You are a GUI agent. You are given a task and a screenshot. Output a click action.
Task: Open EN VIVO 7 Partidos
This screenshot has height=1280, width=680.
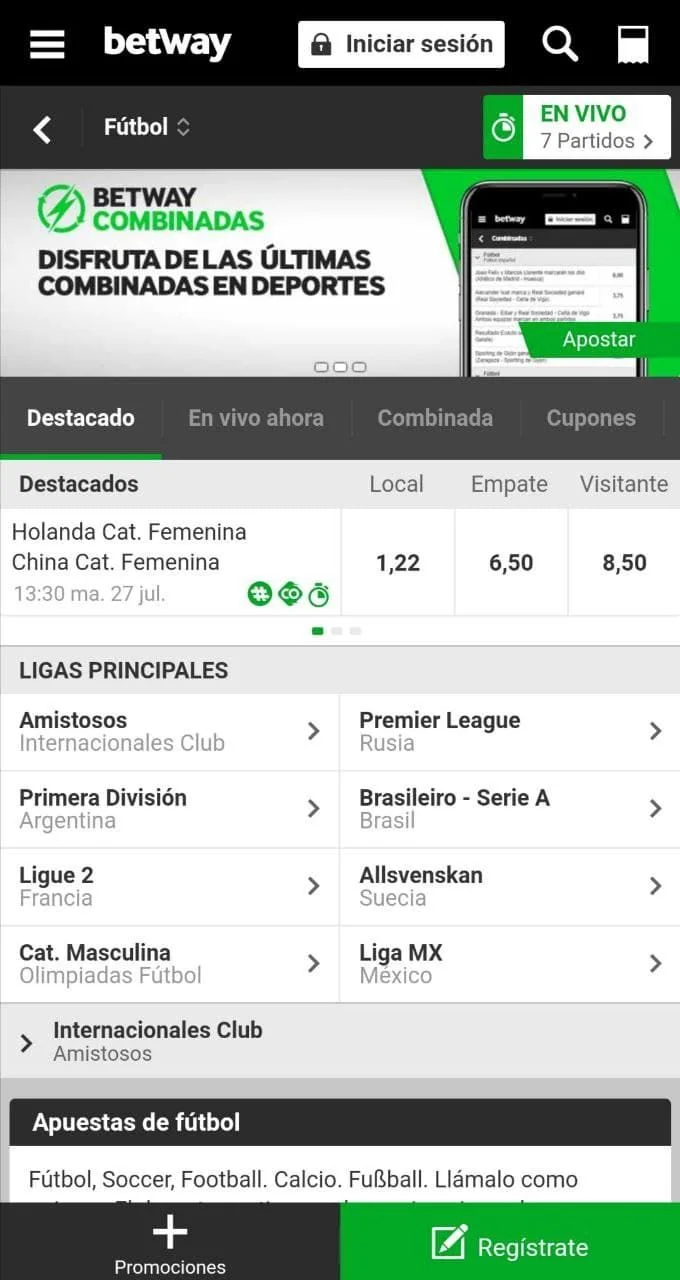point(577,127)
